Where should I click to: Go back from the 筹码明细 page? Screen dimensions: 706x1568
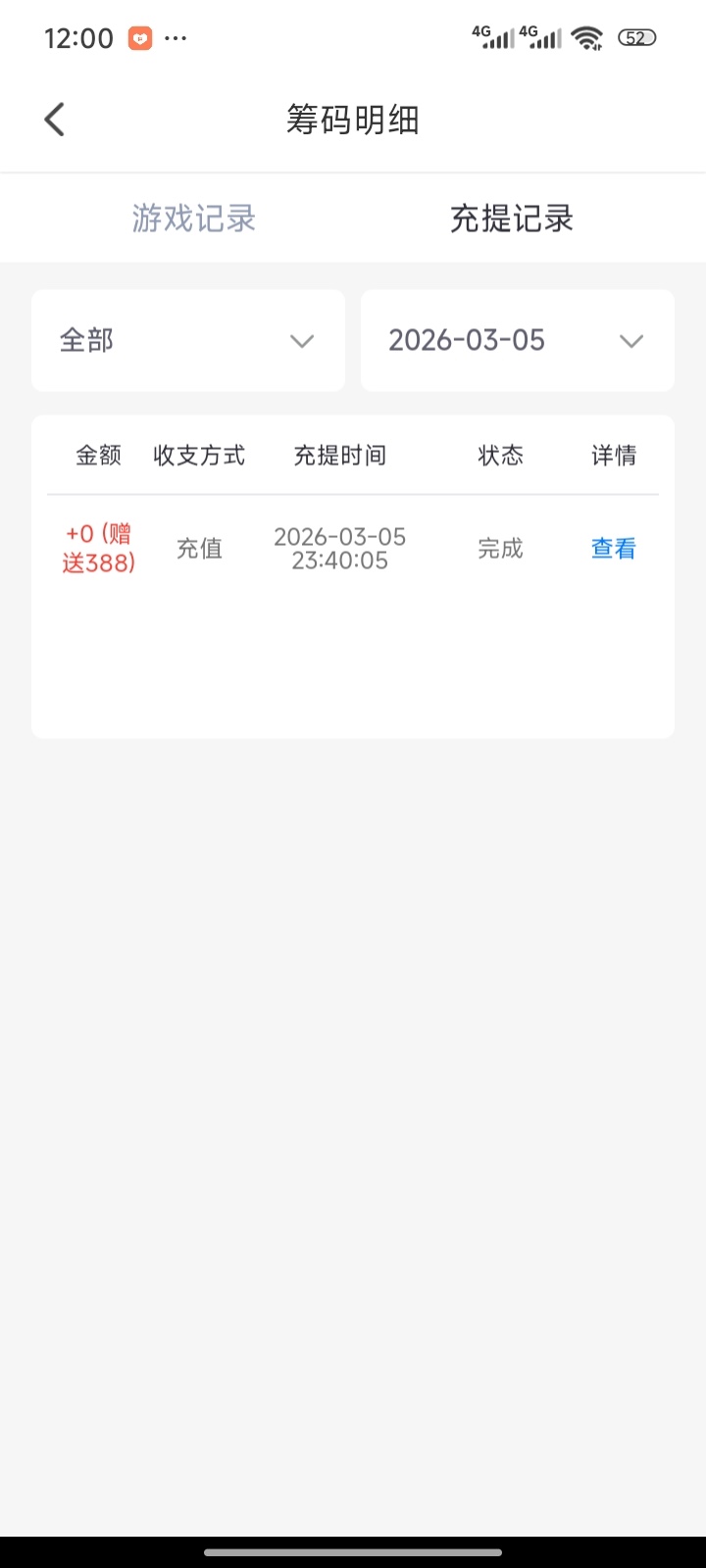point(55,121)
